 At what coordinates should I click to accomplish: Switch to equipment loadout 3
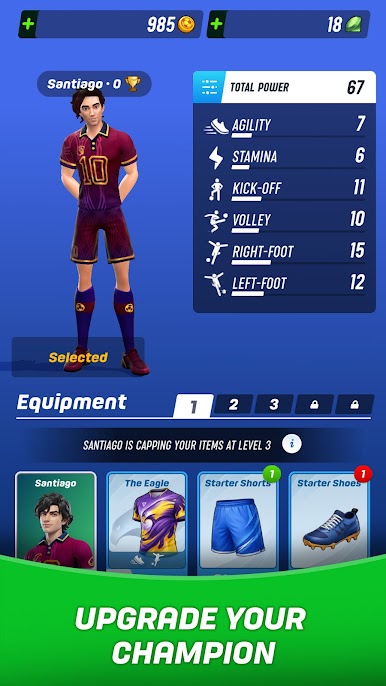pyautogui.click(x=274, y=405)
